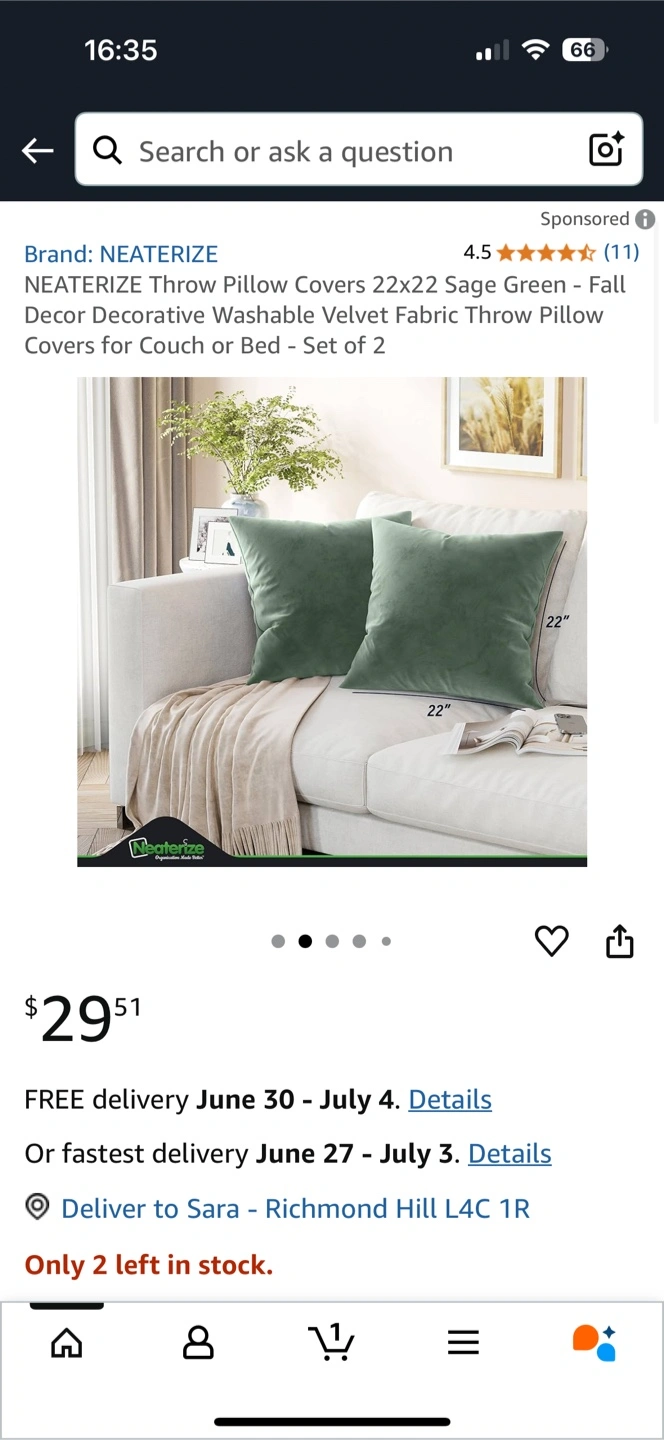Viewport: 664px width, 1440px height.
Task: Share this product
Action: [620, 941]
